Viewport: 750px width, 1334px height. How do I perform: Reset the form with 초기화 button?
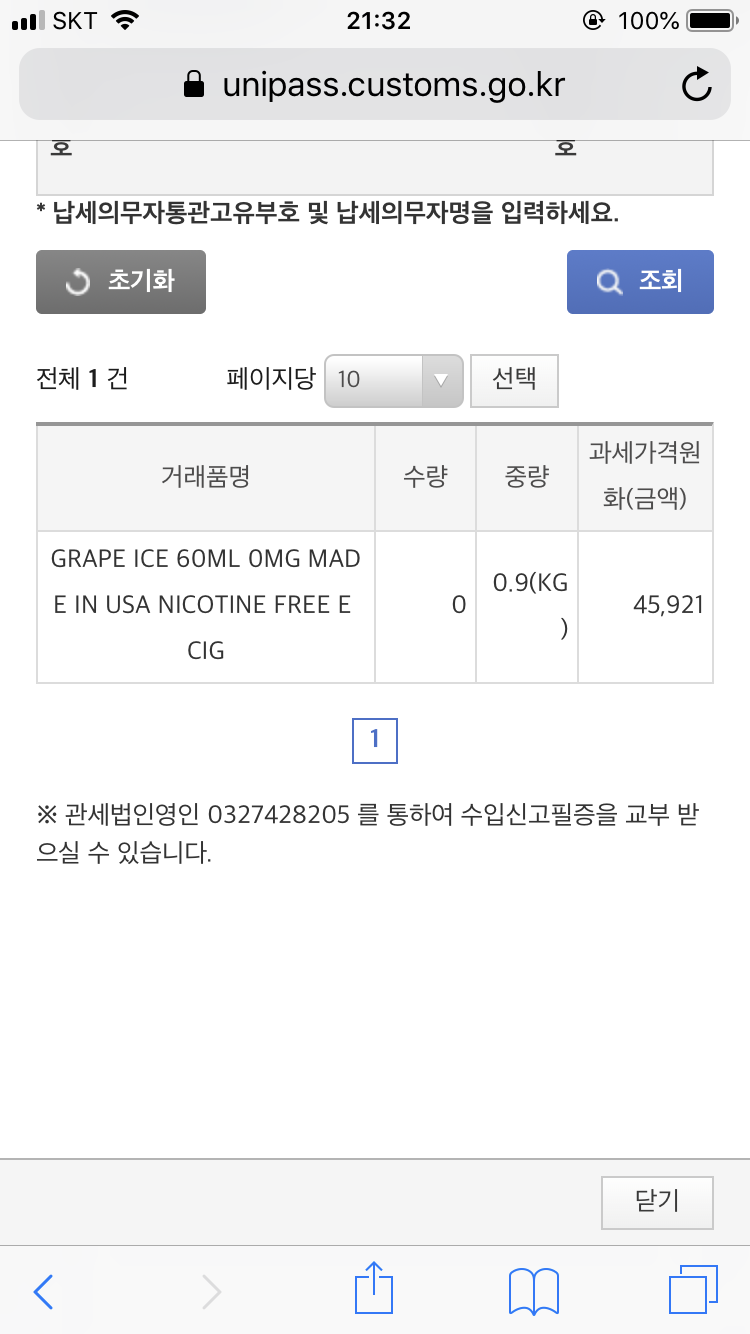(121, 282)
